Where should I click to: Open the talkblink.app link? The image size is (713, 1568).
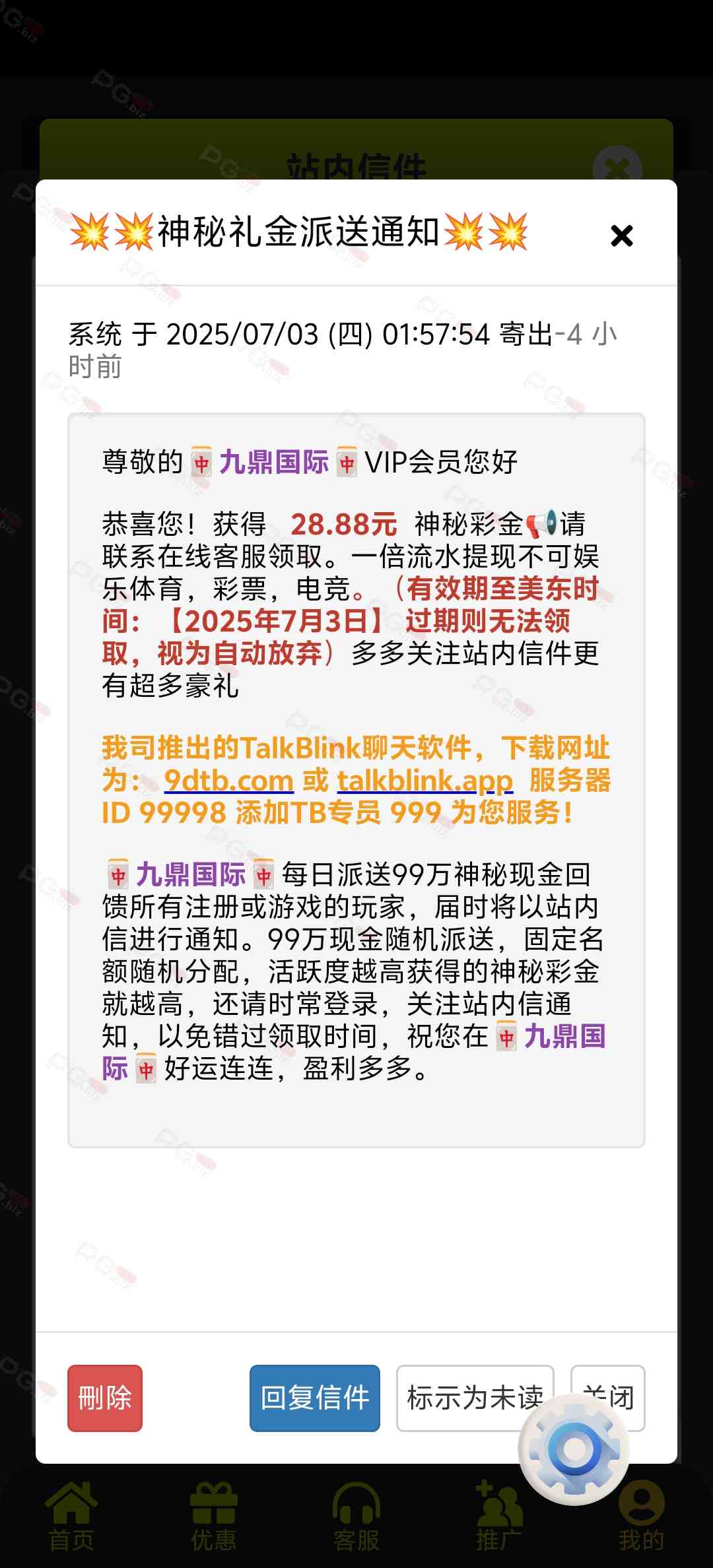pyautogui.click(x=424, y=781)
